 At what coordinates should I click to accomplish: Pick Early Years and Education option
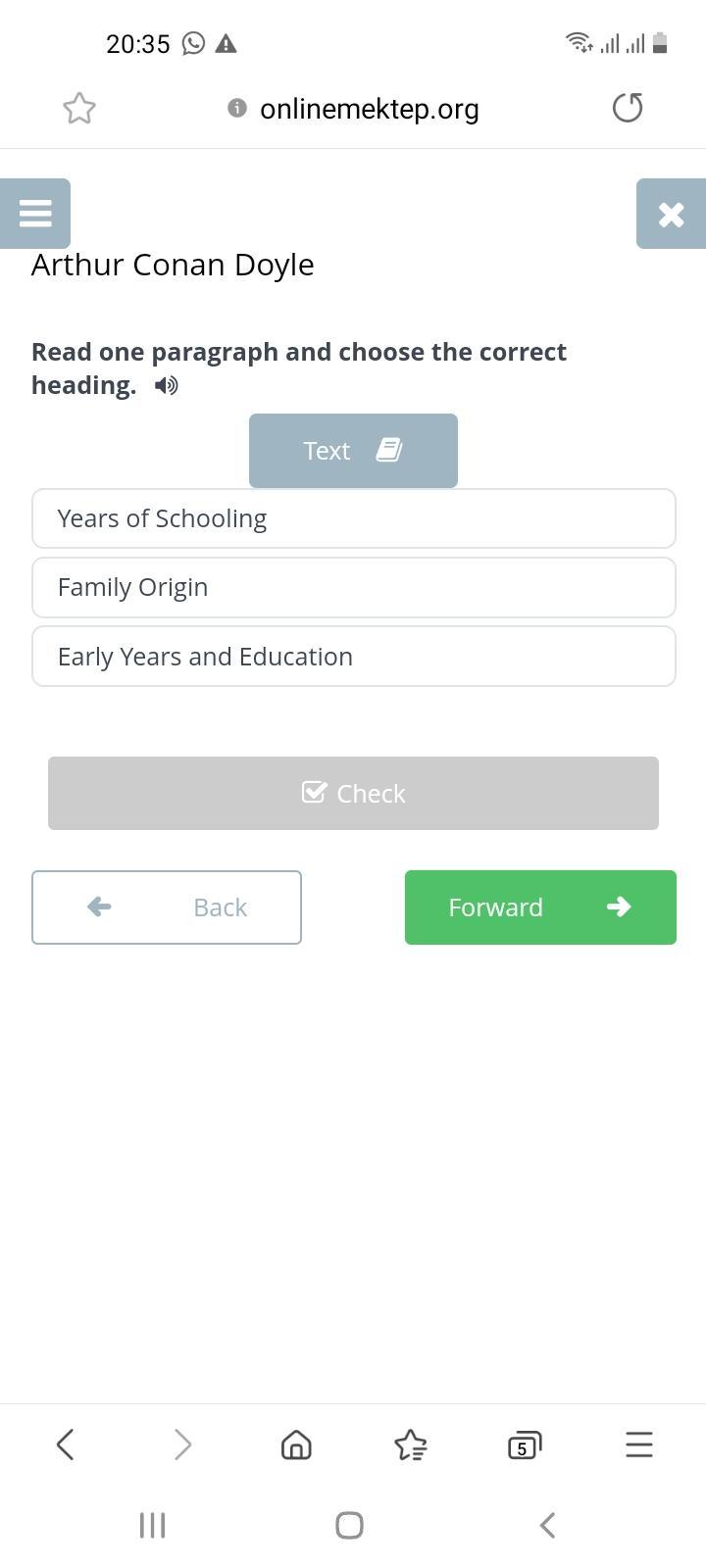tap(353, 657)
